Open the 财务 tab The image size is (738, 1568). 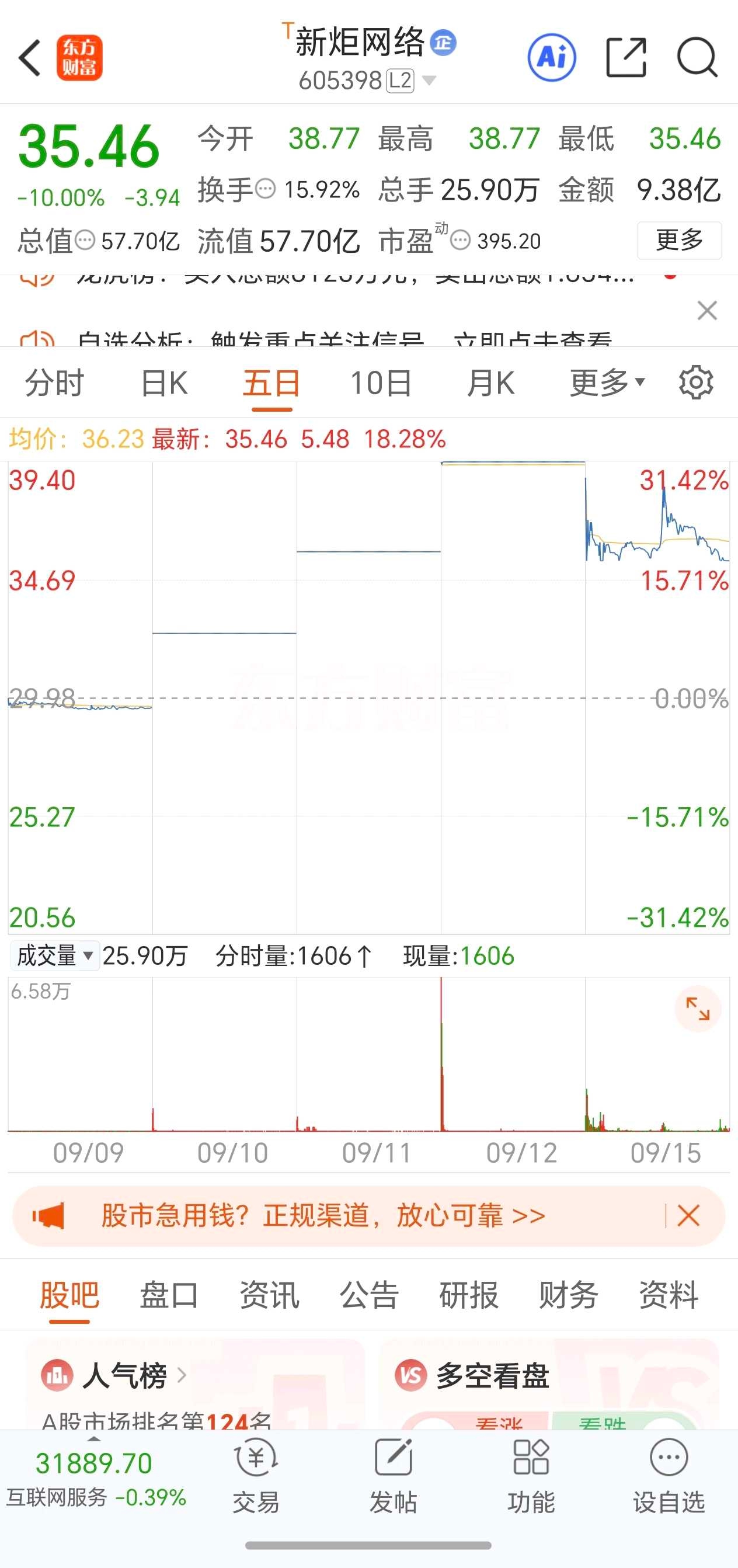[568, 1295]
